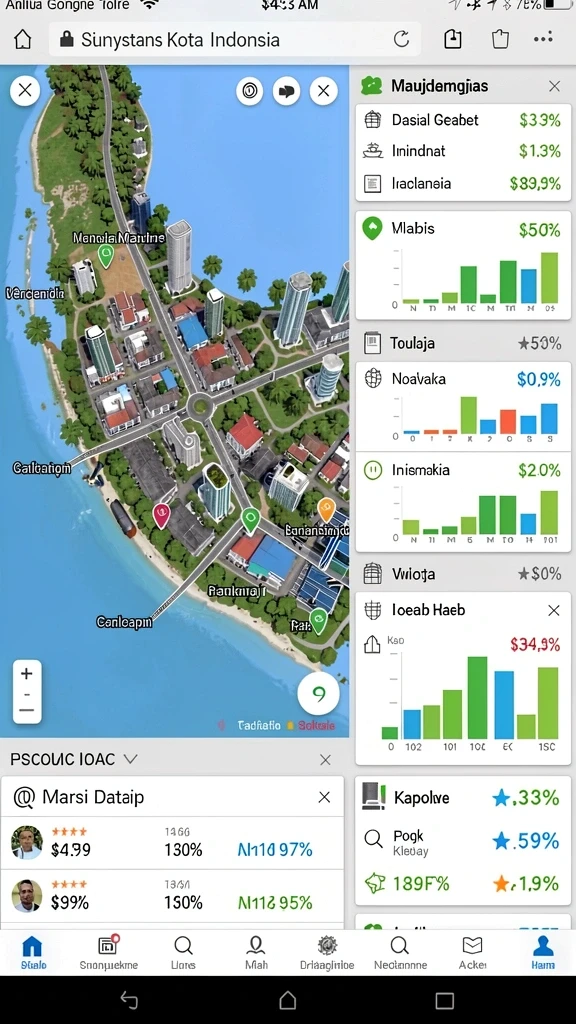576x1024 pixels.
Task: Open the first reviewer row, $4.99
Action: (172, 843)
